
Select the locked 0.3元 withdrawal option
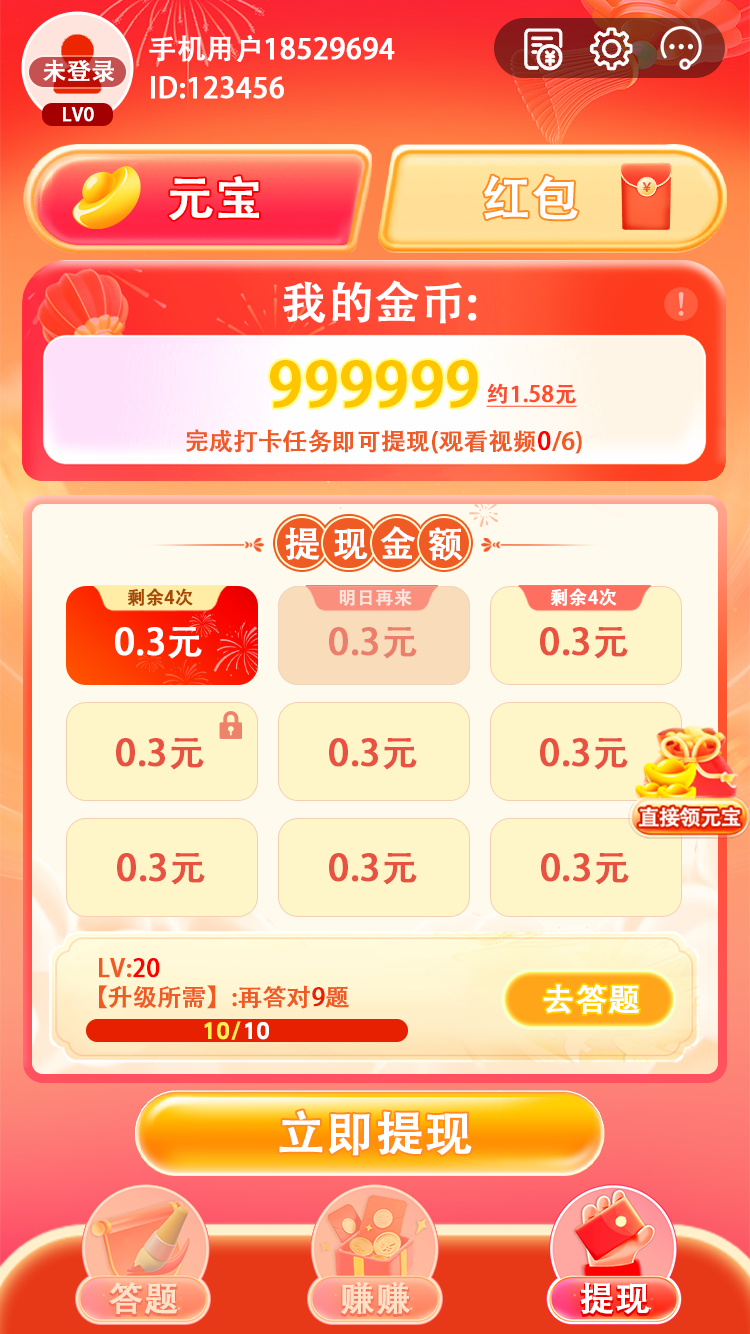[162, 752]
